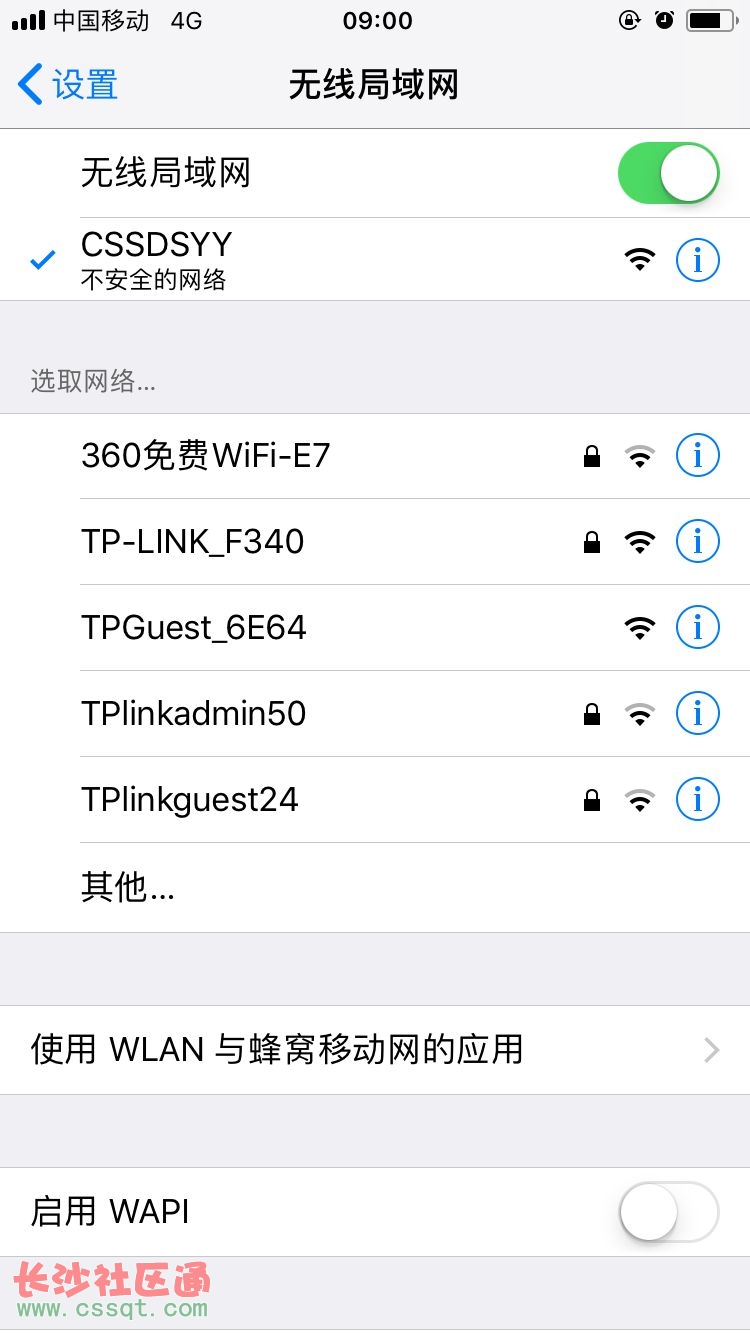Open info for TPlinkguest24
This screenshot has height=1334, width=750.
(x=698, y=800)
